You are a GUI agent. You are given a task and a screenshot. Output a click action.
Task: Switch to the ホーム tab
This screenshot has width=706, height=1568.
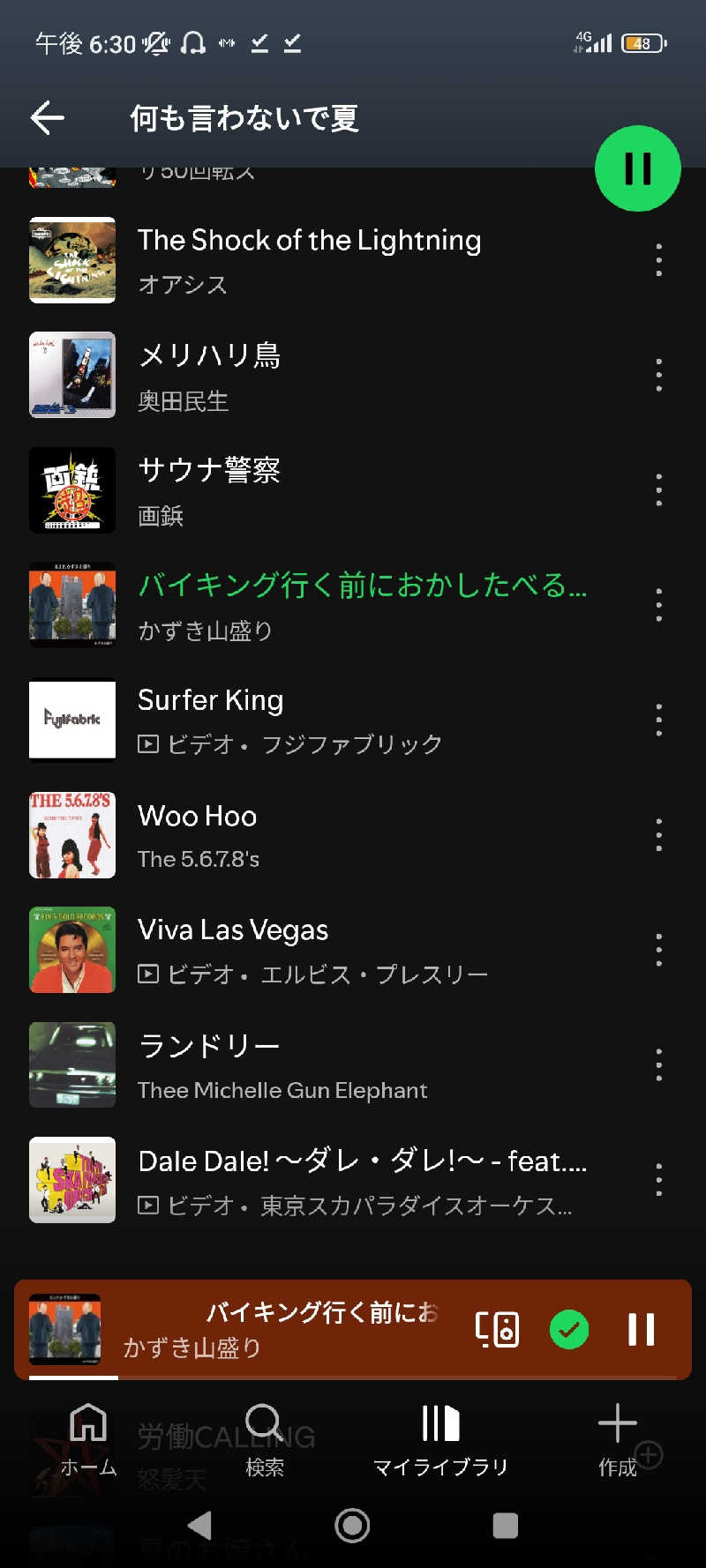point(88,1440)
